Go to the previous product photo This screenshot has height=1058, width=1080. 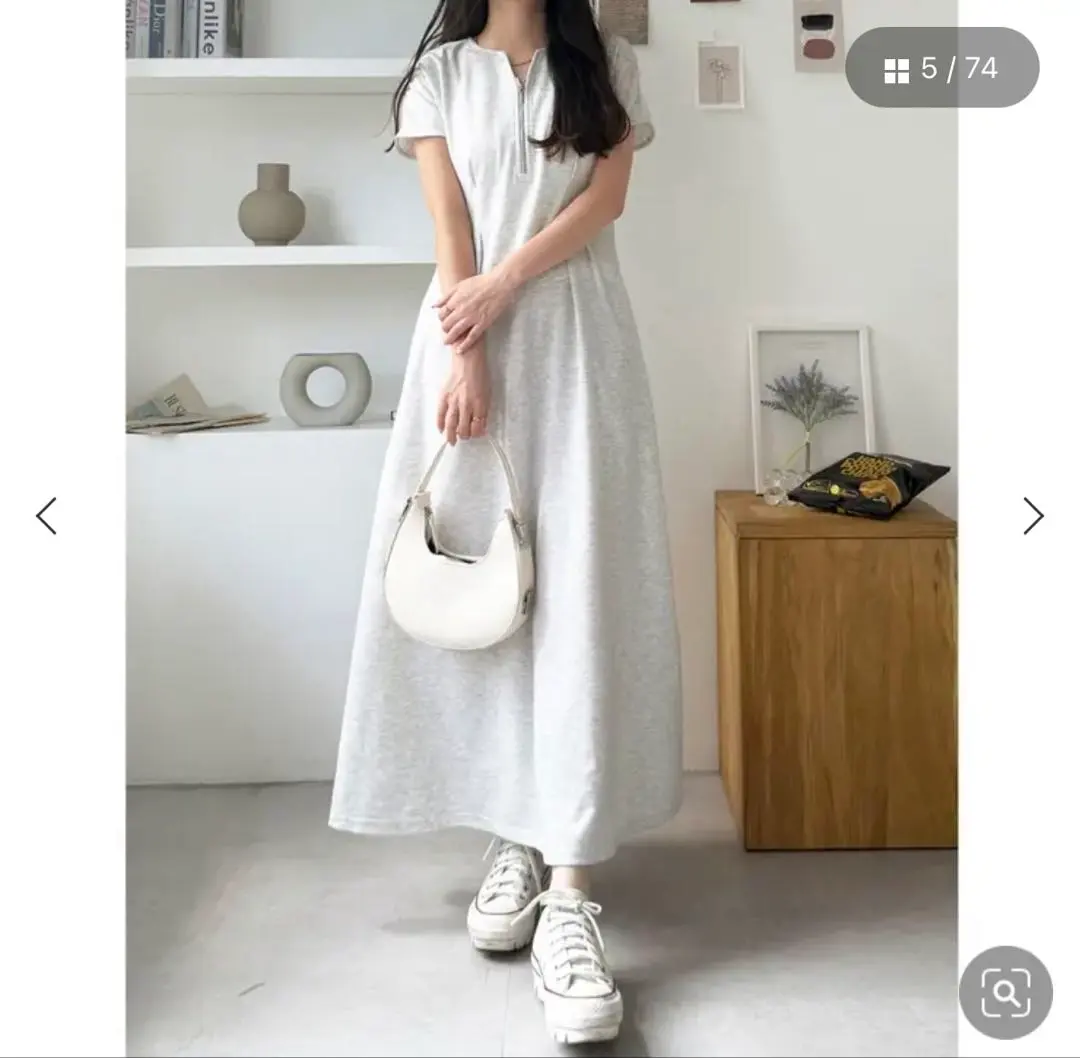tap(46, 516)
